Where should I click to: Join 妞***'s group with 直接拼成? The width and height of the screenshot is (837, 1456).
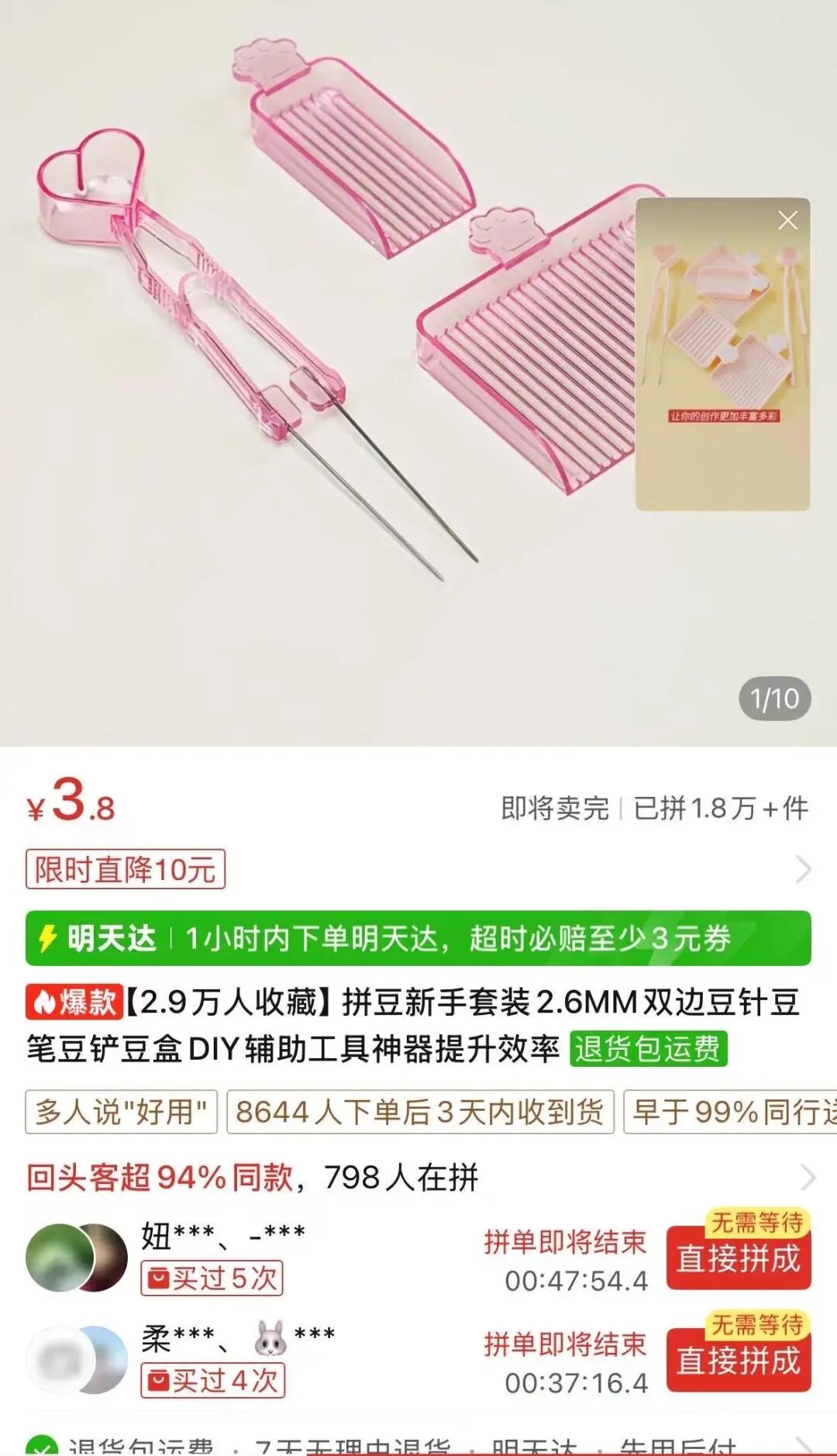[738, 1259]
